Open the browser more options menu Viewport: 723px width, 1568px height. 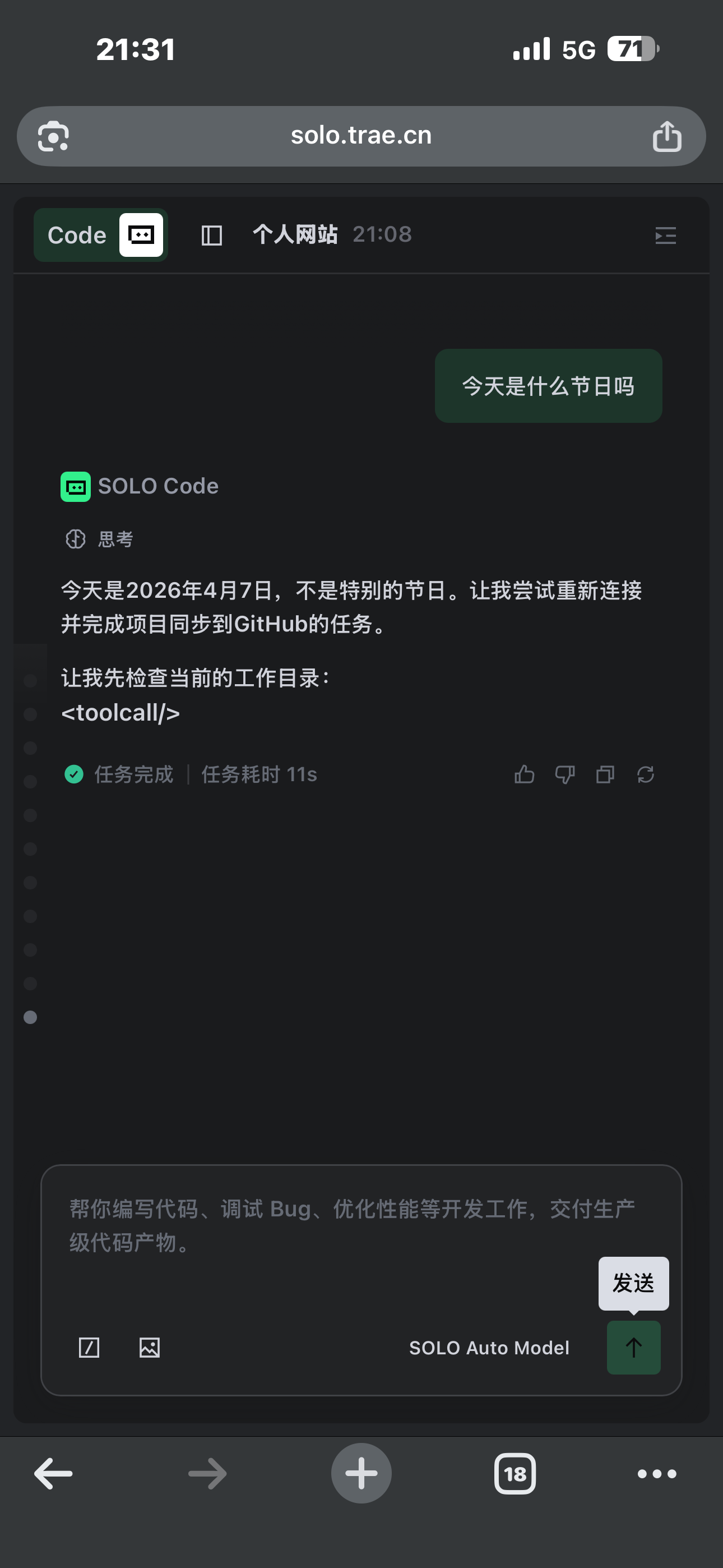(x=657, y=1474)
